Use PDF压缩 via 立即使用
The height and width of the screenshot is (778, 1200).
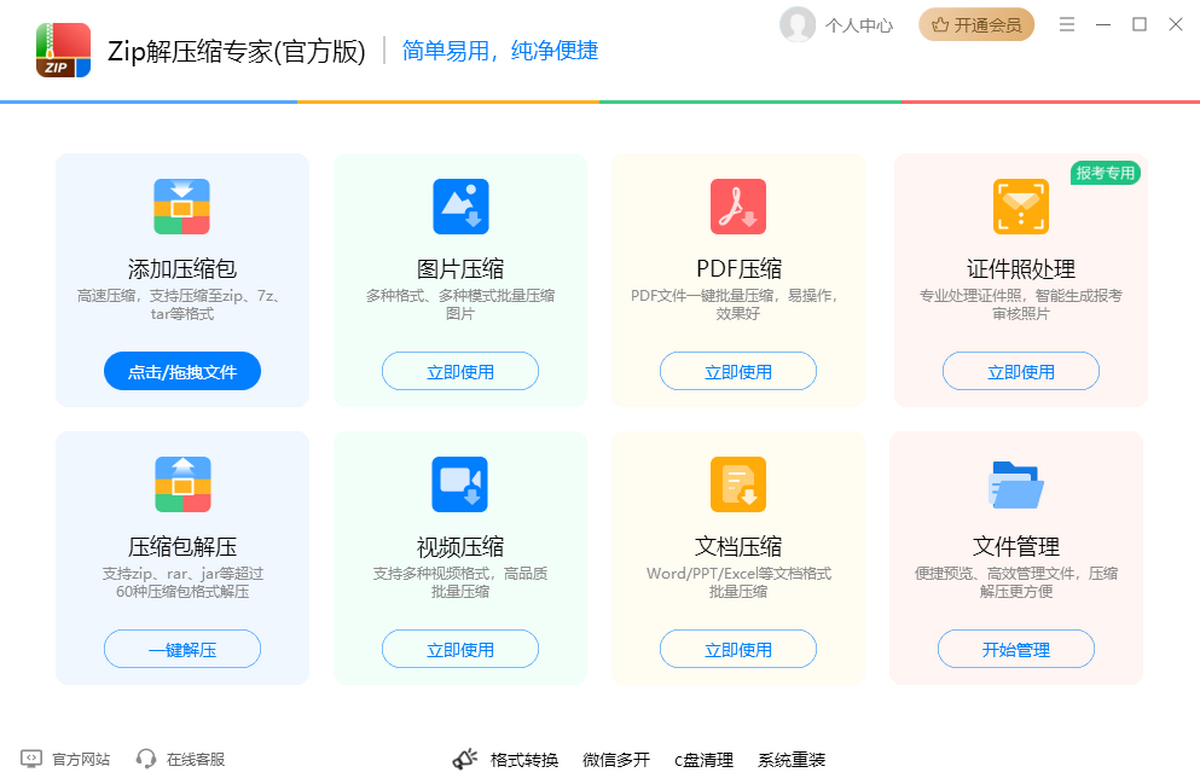point(738,372)
